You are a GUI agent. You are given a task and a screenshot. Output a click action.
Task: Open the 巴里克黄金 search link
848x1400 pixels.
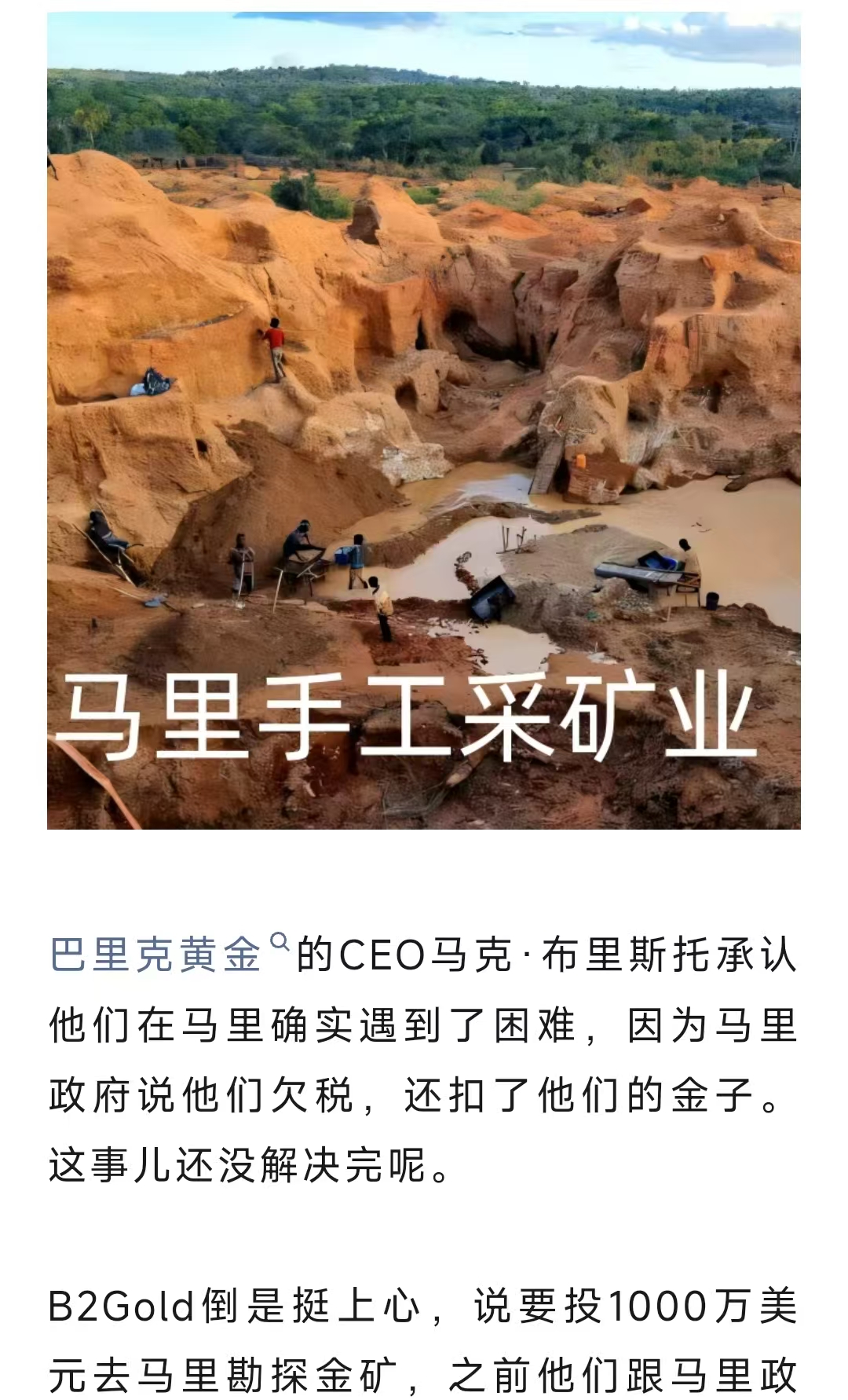[157, 955]
